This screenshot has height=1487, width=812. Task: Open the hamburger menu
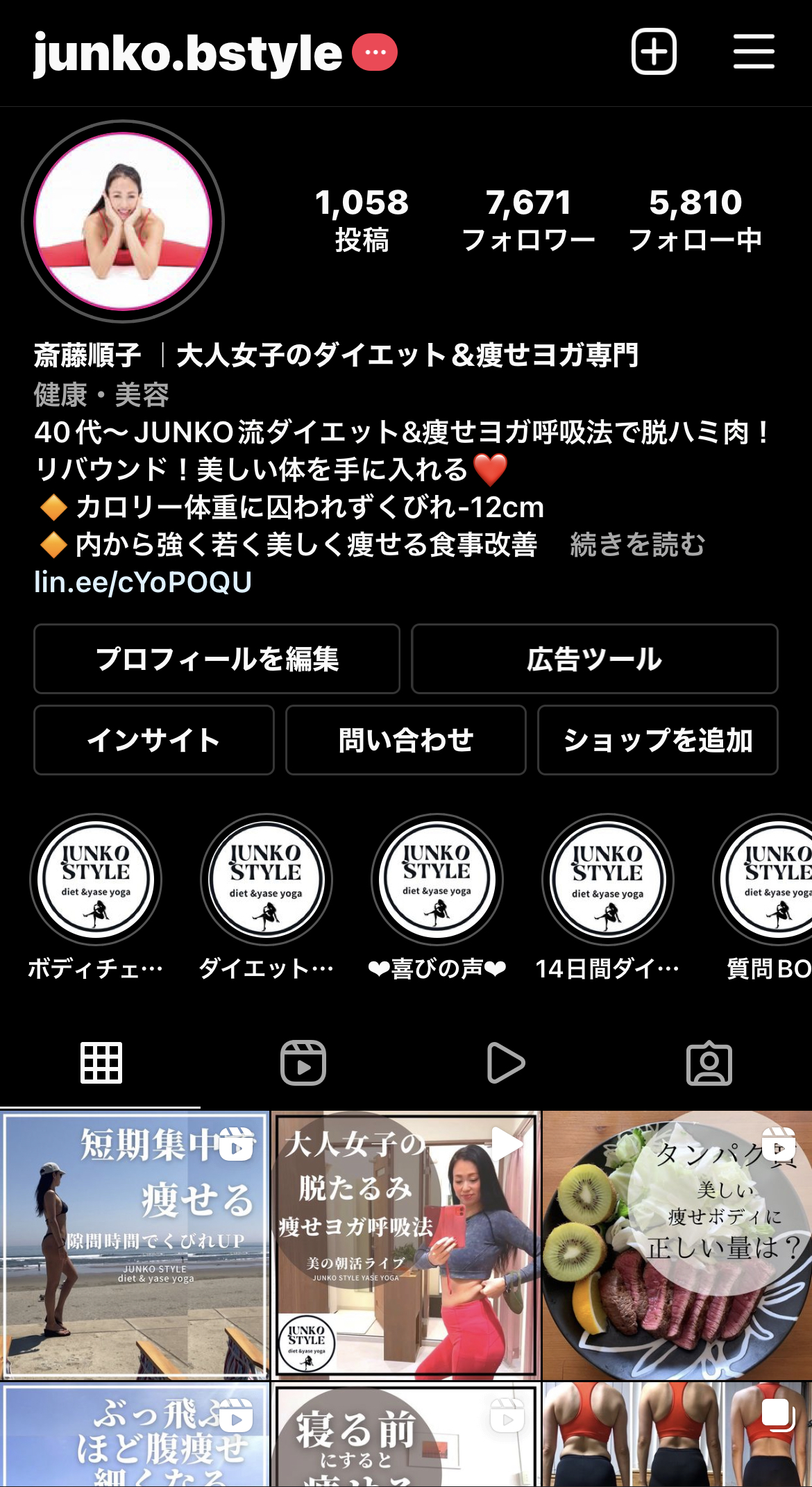click(x=754, y=52)
